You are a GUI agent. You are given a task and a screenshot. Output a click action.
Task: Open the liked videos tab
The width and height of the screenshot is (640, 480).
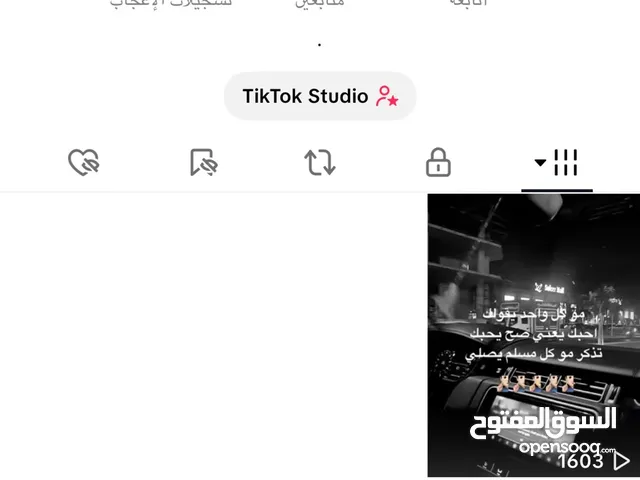[83, 162]
